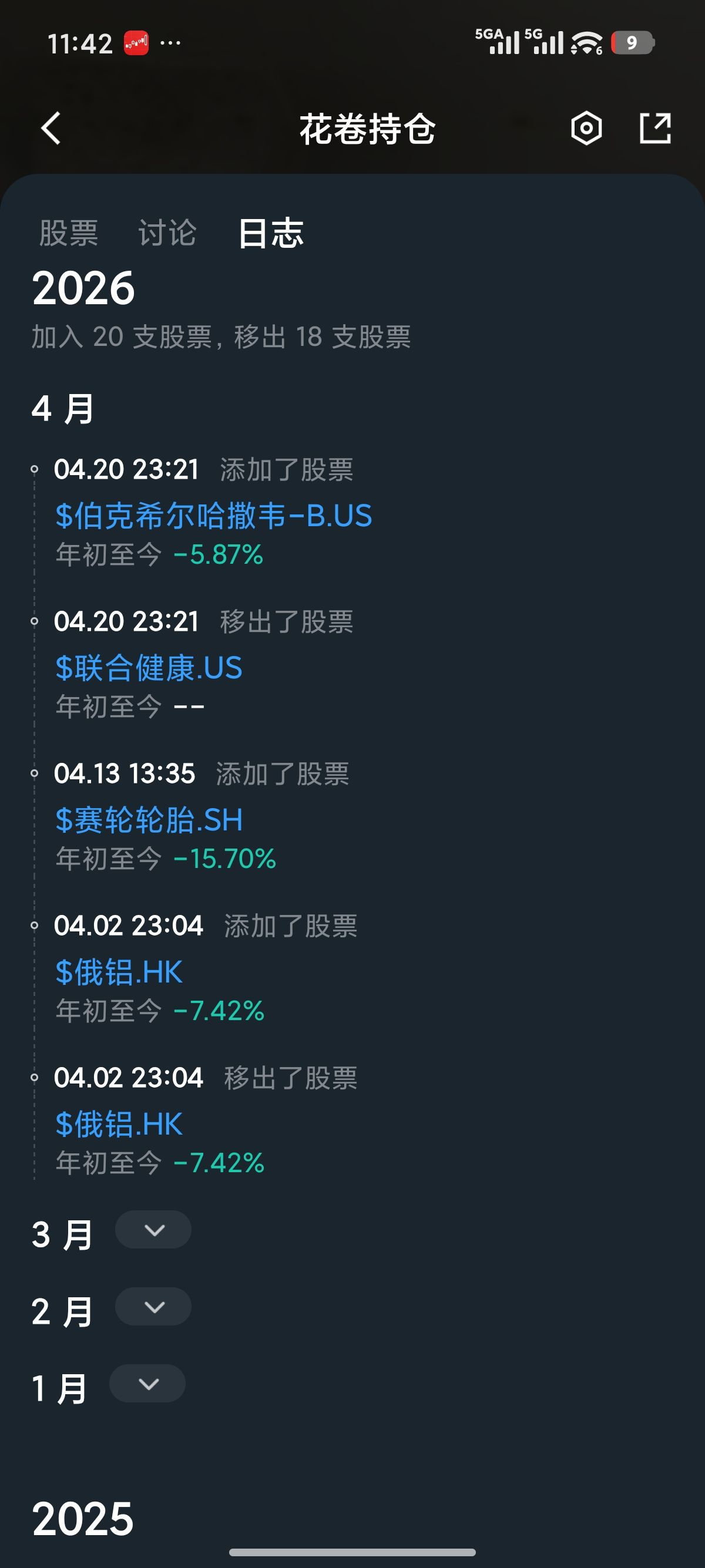The image size is (705, 1568).
Task: Go back from 花卷持仓
Action: click(51, 129)
